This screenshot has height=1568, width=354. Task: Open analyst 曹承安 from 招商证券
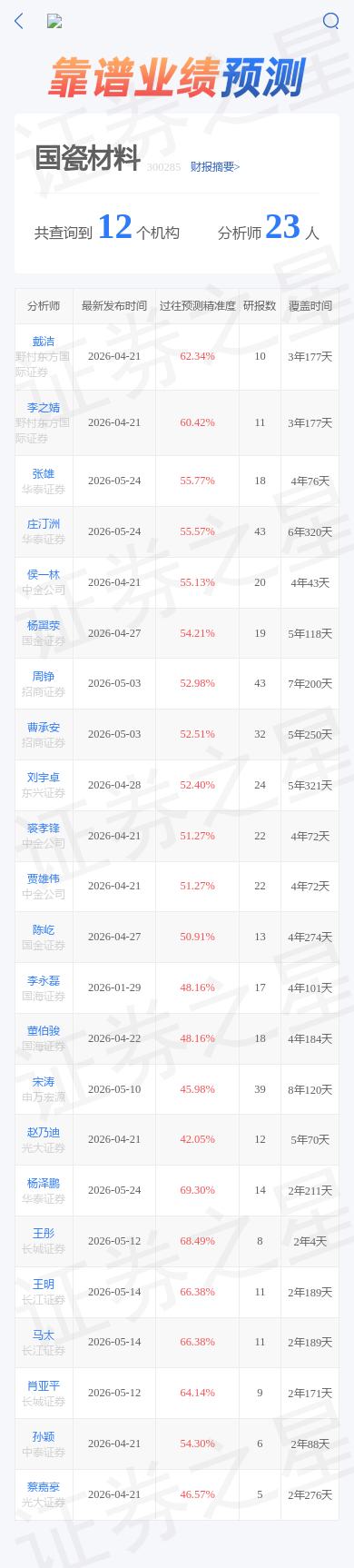click(x=44, y=728)
